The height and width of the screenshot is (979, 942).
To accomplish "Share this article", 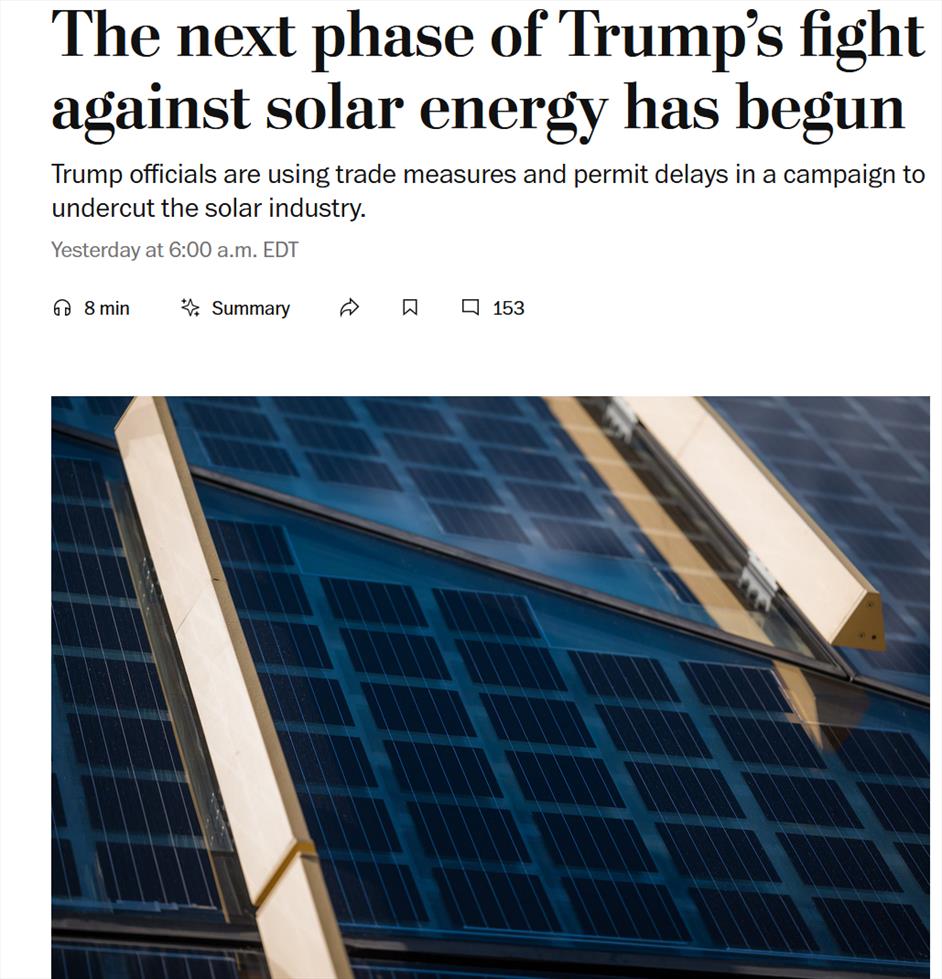I will tap(349, 308).
